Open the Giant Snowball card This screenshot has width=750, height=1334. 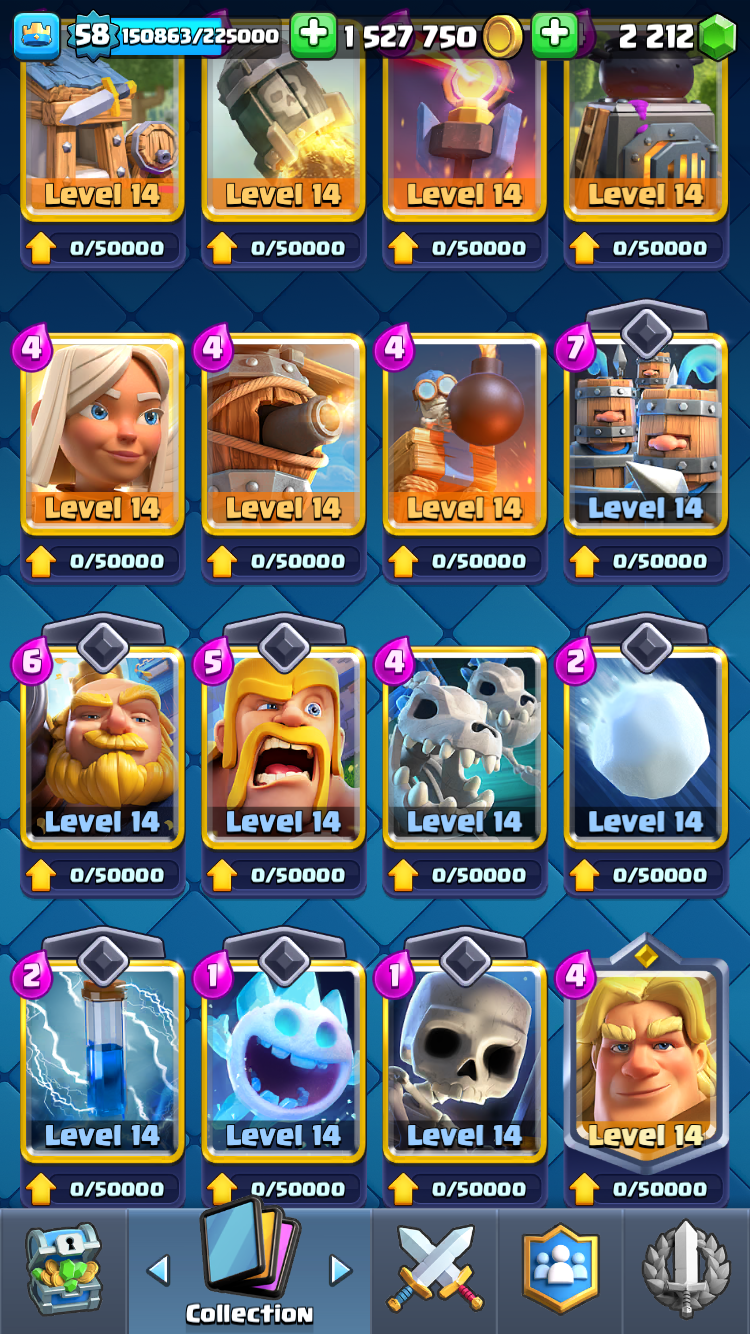(645, 747)
